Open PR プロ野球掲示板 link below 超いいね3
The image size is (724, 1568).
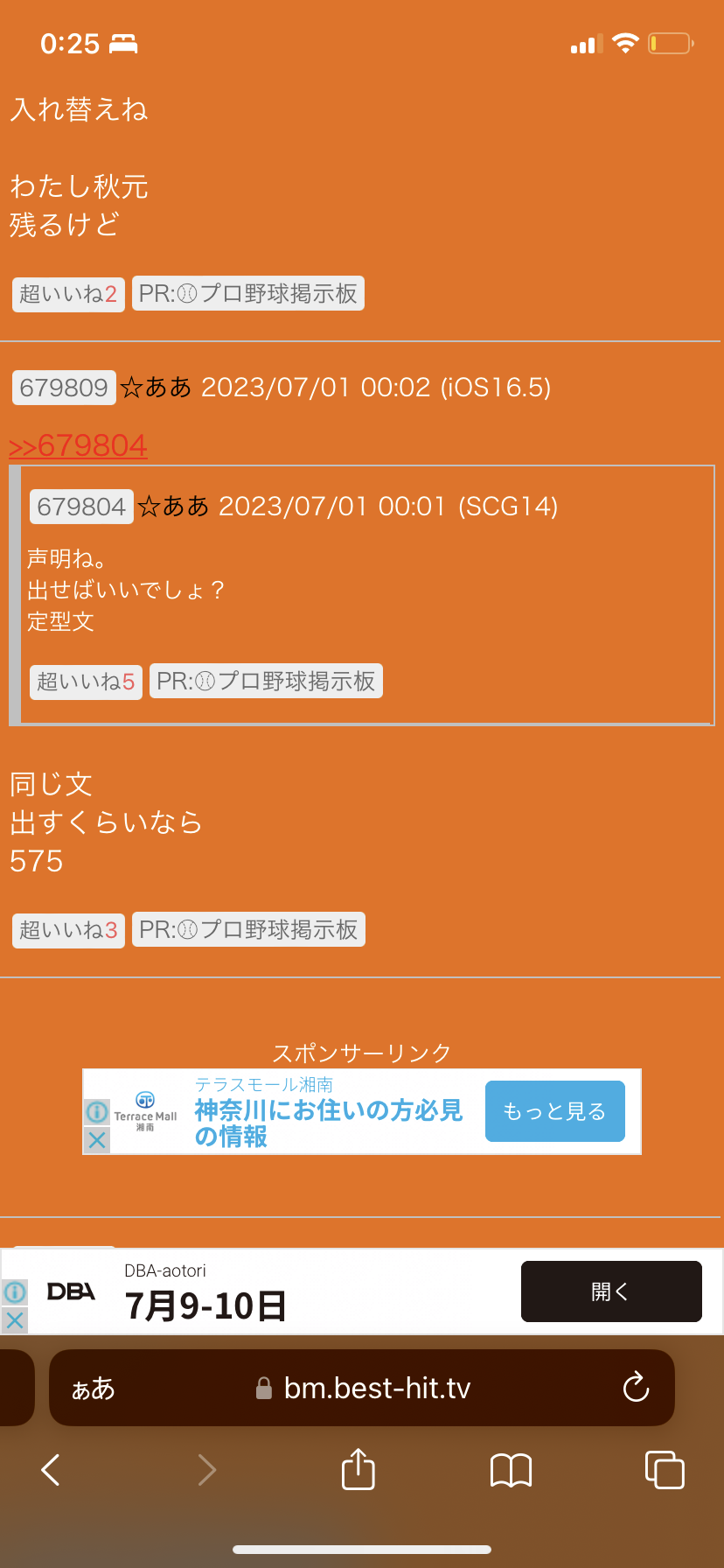(x=248, y=930)
